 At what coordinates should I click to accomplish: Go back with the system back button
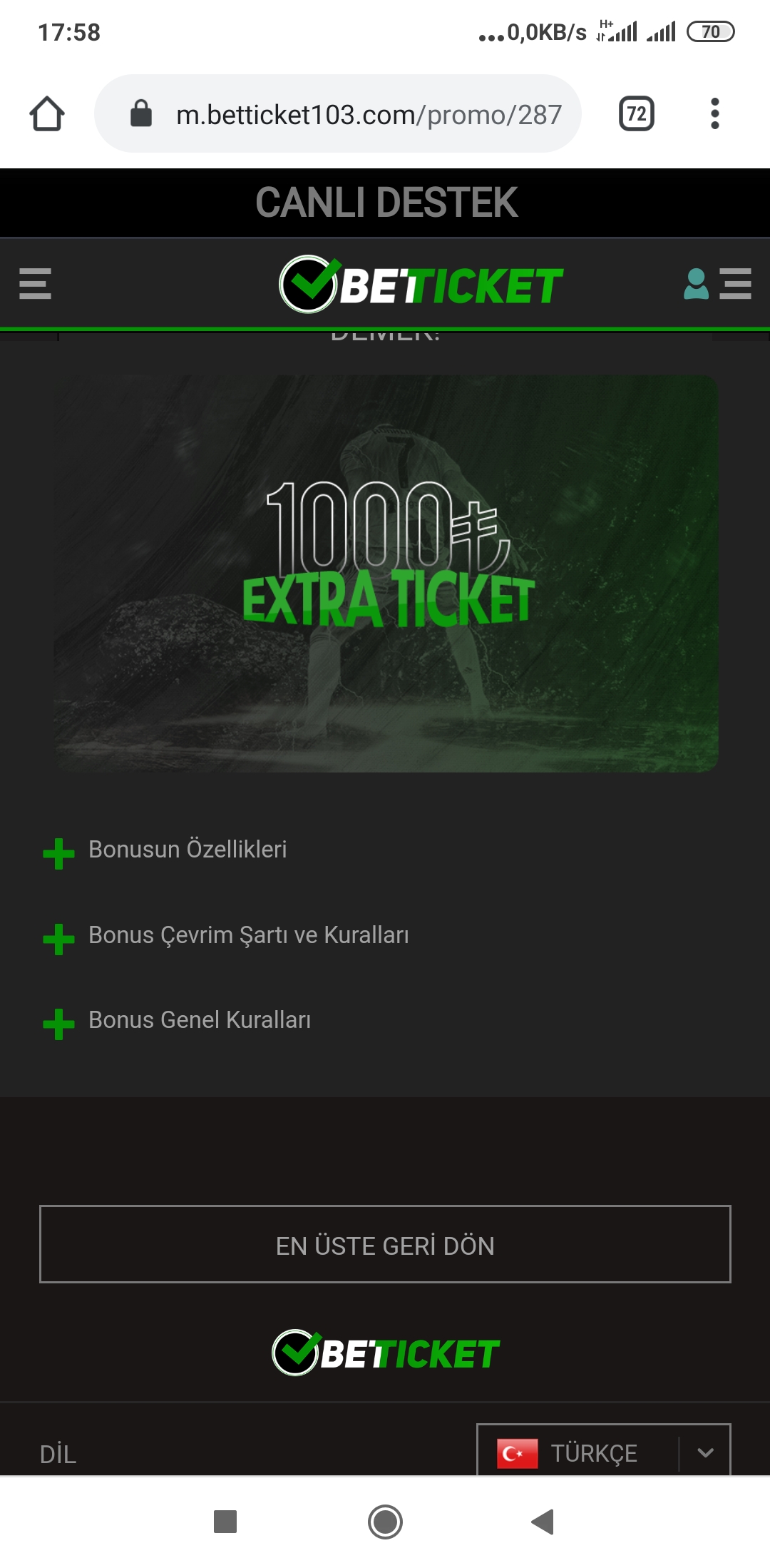click(543, 1522)
